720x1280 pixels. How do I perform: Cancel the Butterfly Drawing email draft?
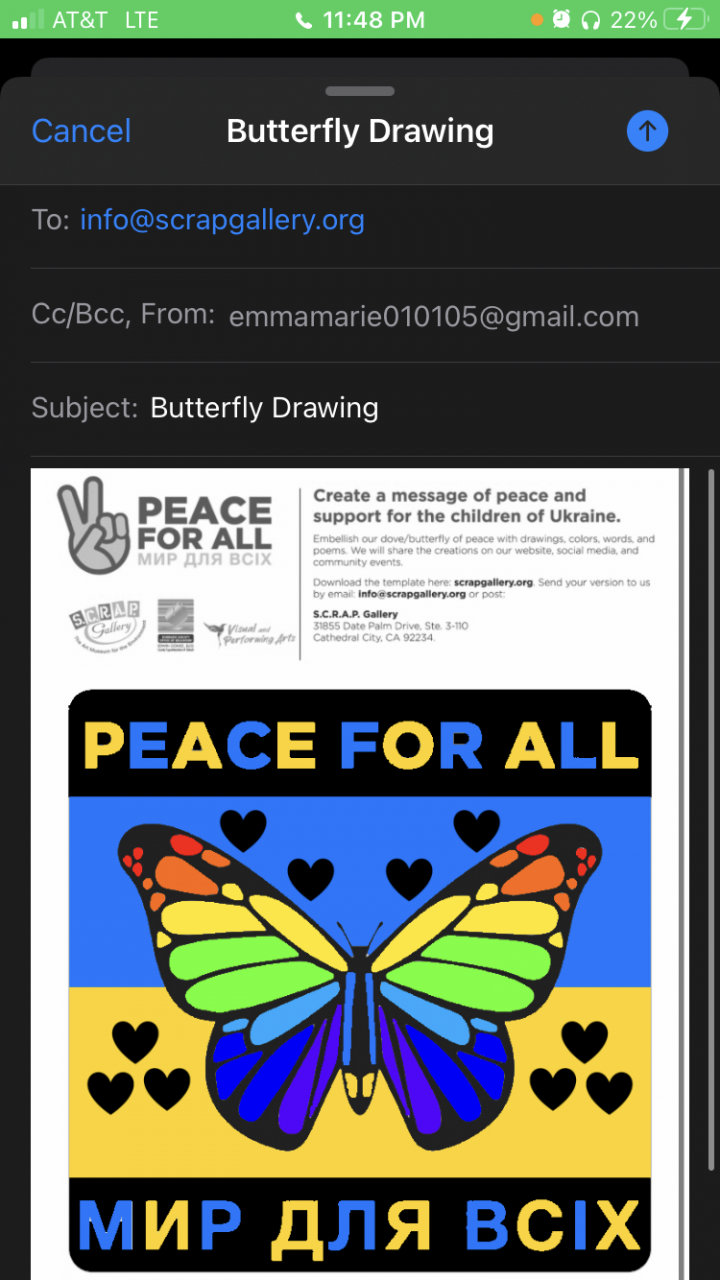click(x=81, y=131)
